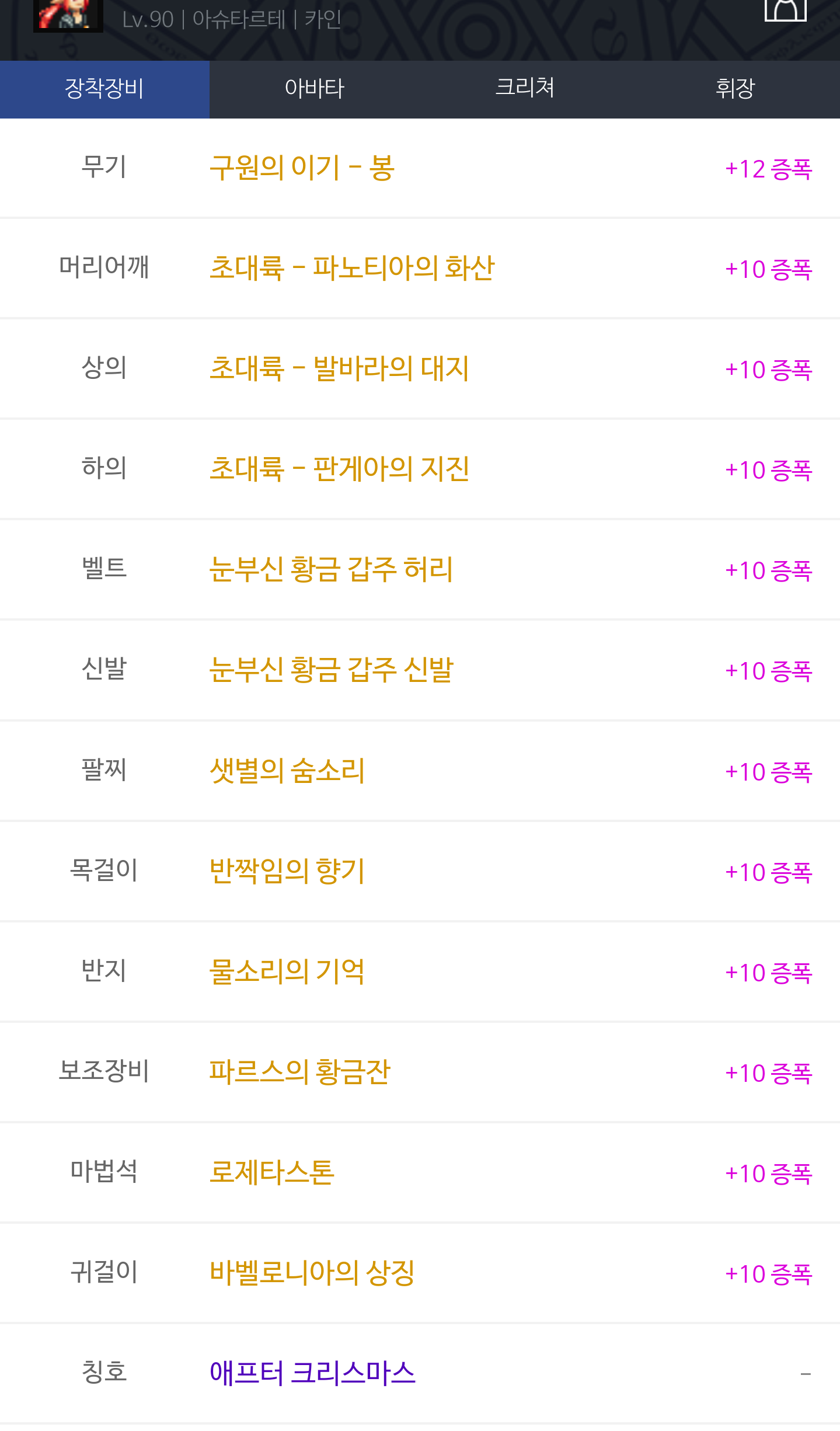
Task: Open 파르스의 황금잔 sub-equipment
Action: 300,1072
